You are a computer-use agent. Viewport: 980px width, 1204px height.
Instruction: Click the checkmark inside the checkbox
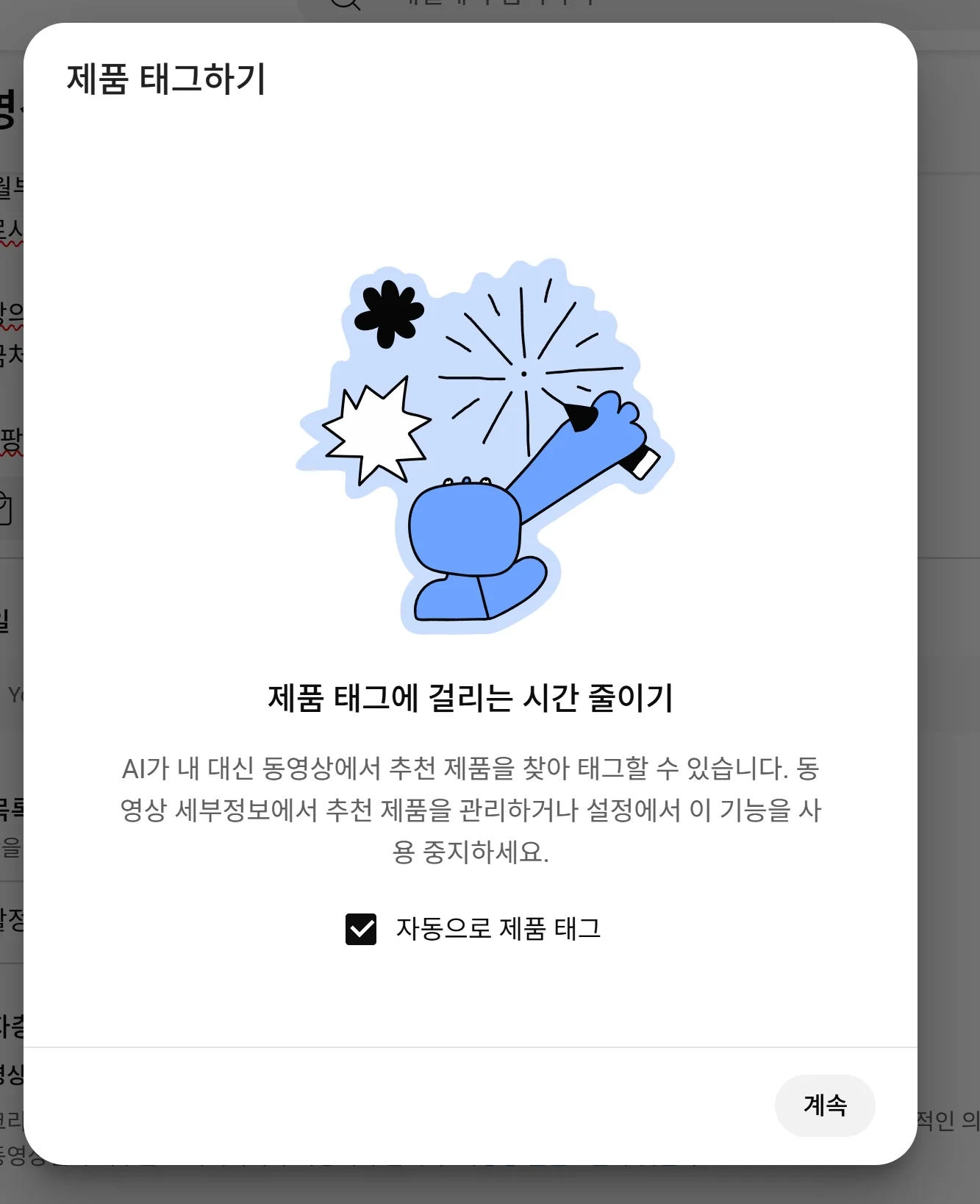point(360,930)
